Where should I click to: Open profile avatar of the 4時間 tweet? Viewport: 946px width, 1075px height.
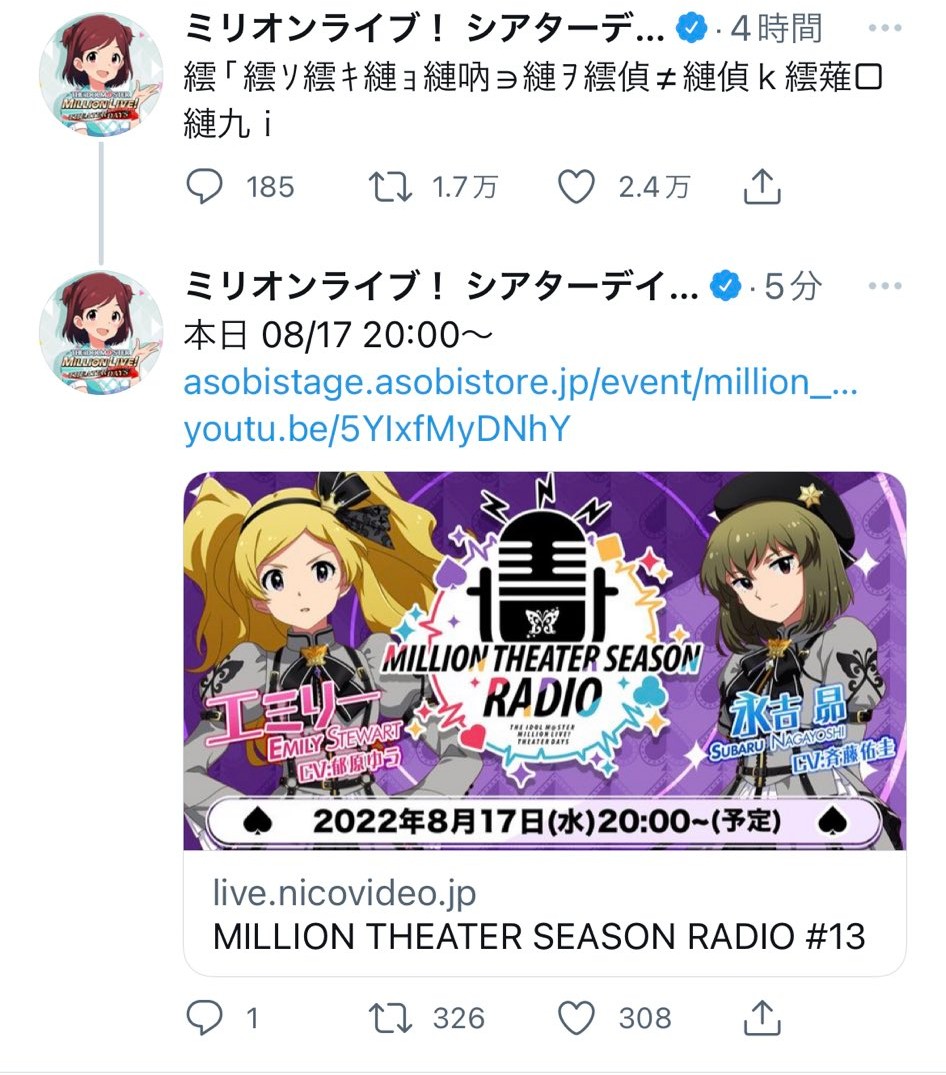[101, 75]
